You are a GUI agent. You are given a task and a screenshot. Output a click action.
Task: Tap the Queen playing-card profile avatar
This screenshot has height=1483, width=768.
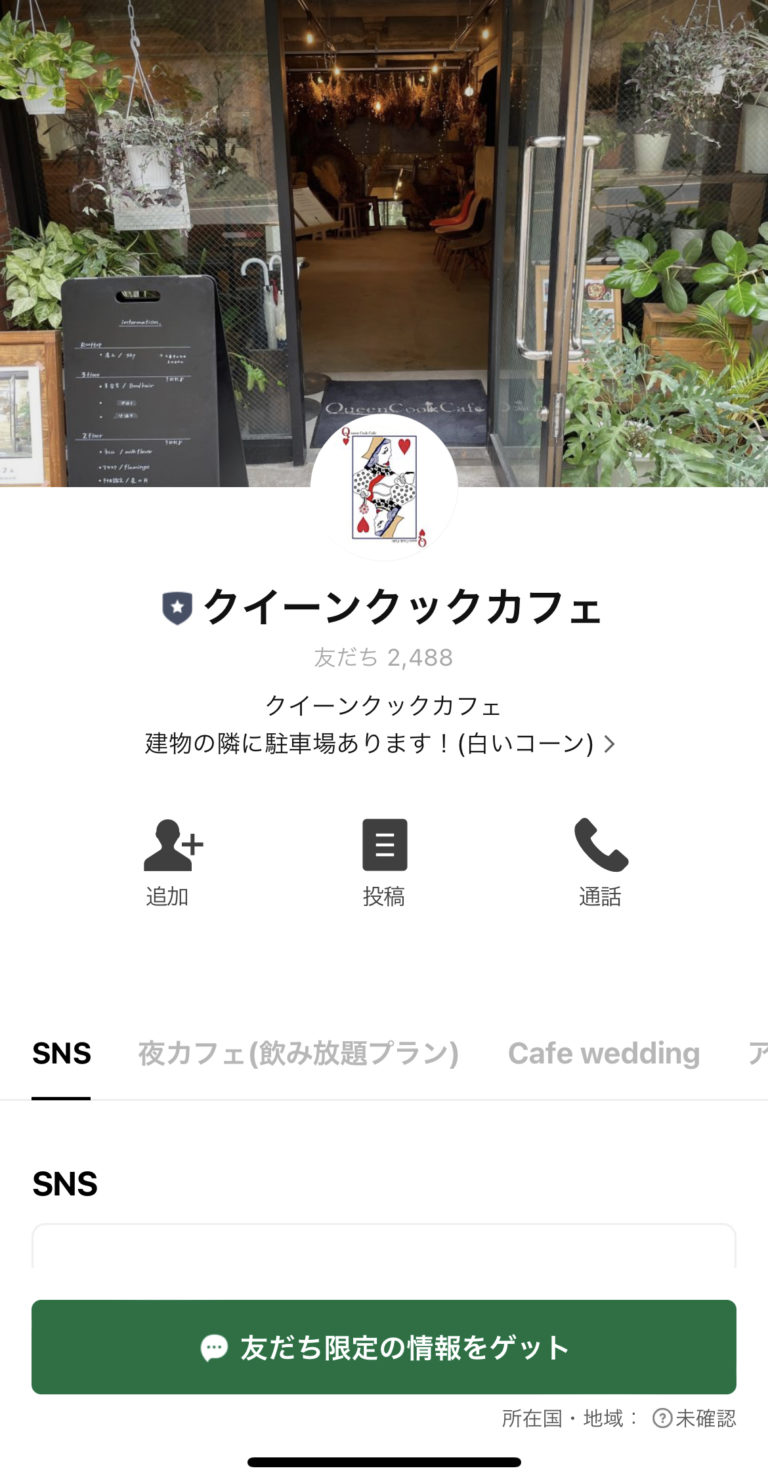tap(384, 487)
